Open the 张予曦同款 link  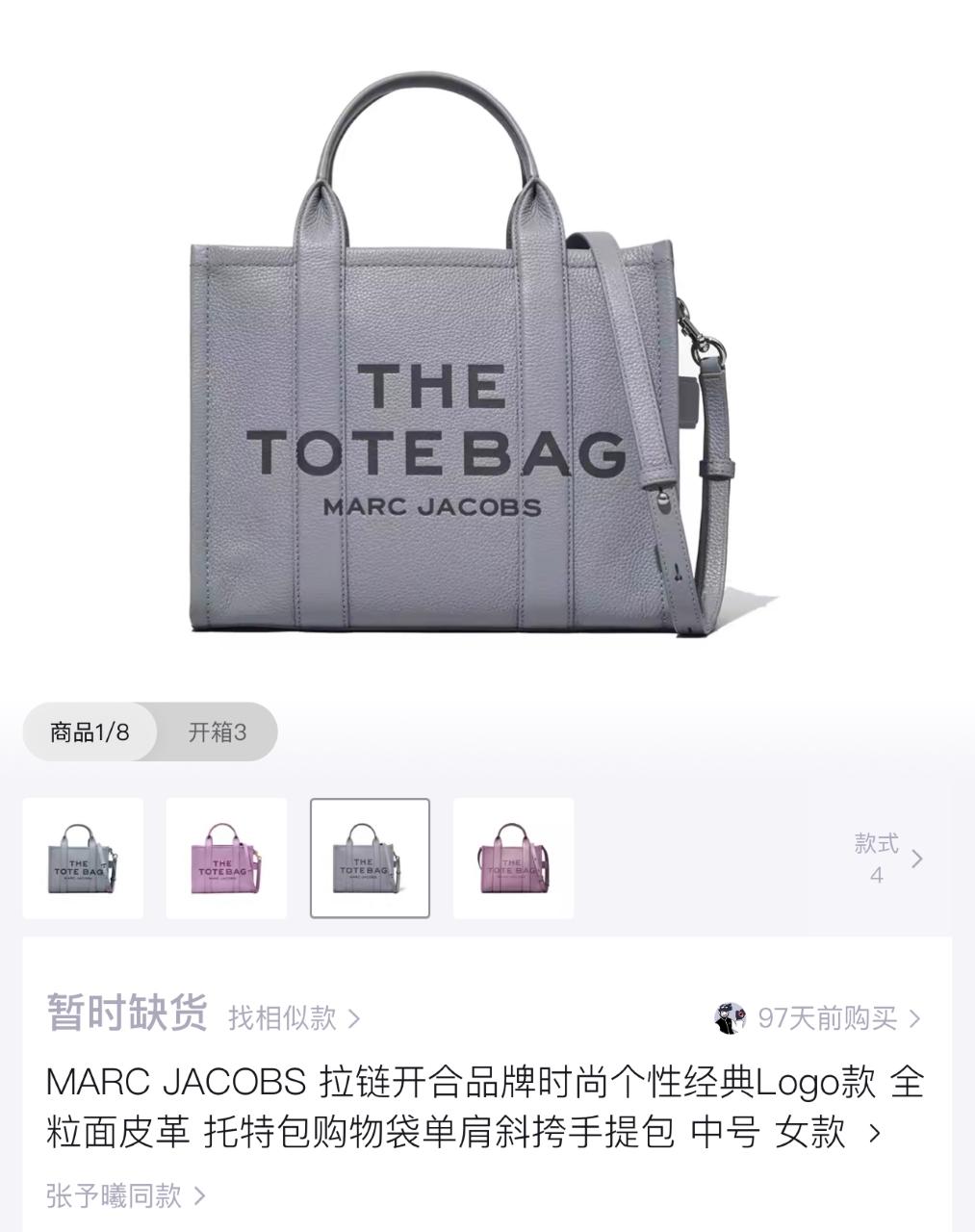125,1195
